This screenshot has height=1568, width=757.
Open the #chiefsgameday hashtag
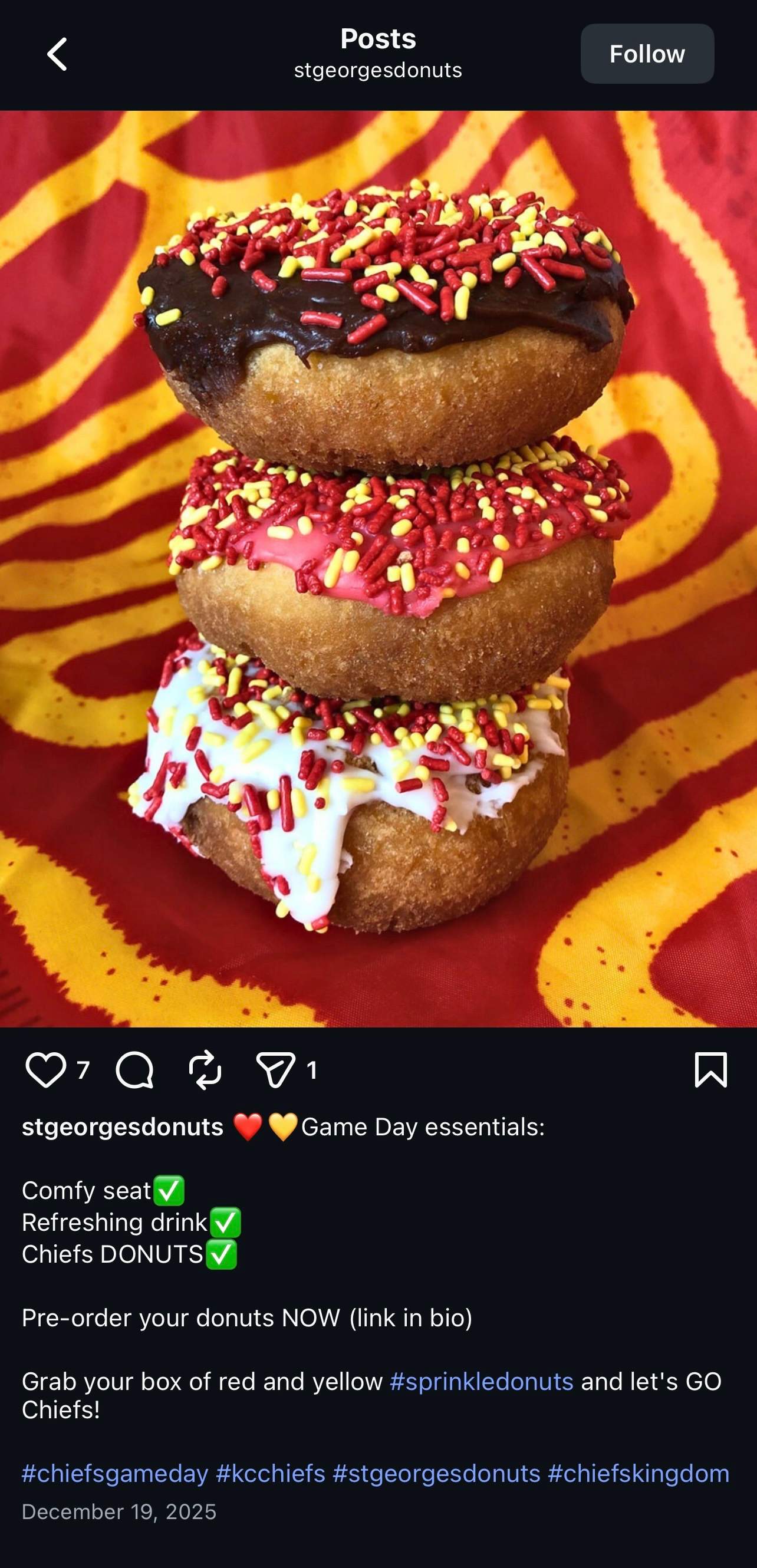click(x=115, y=1474)
